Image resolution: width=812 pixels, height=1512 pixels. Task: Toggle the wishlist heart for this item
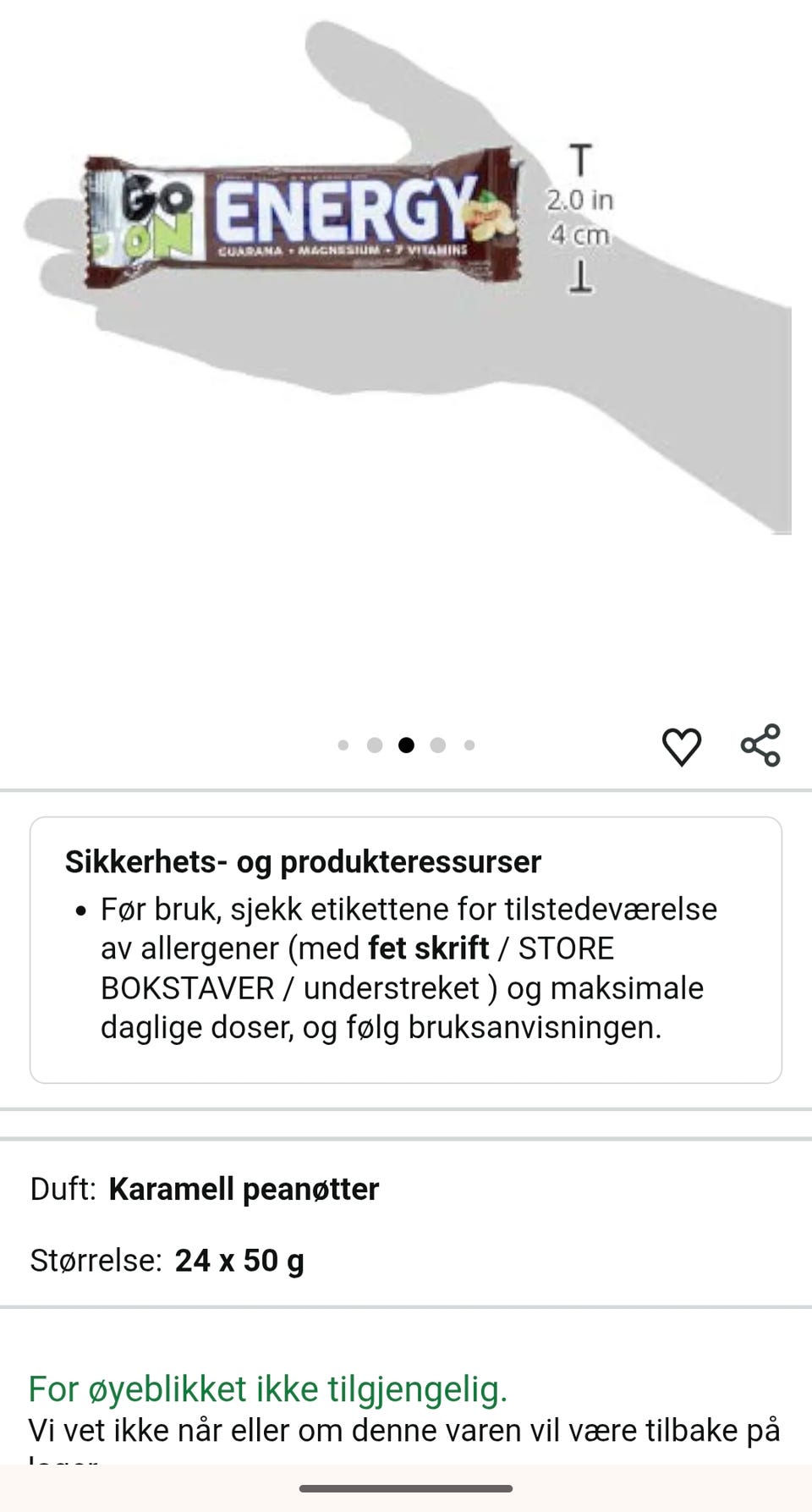[x=683, y=745]
